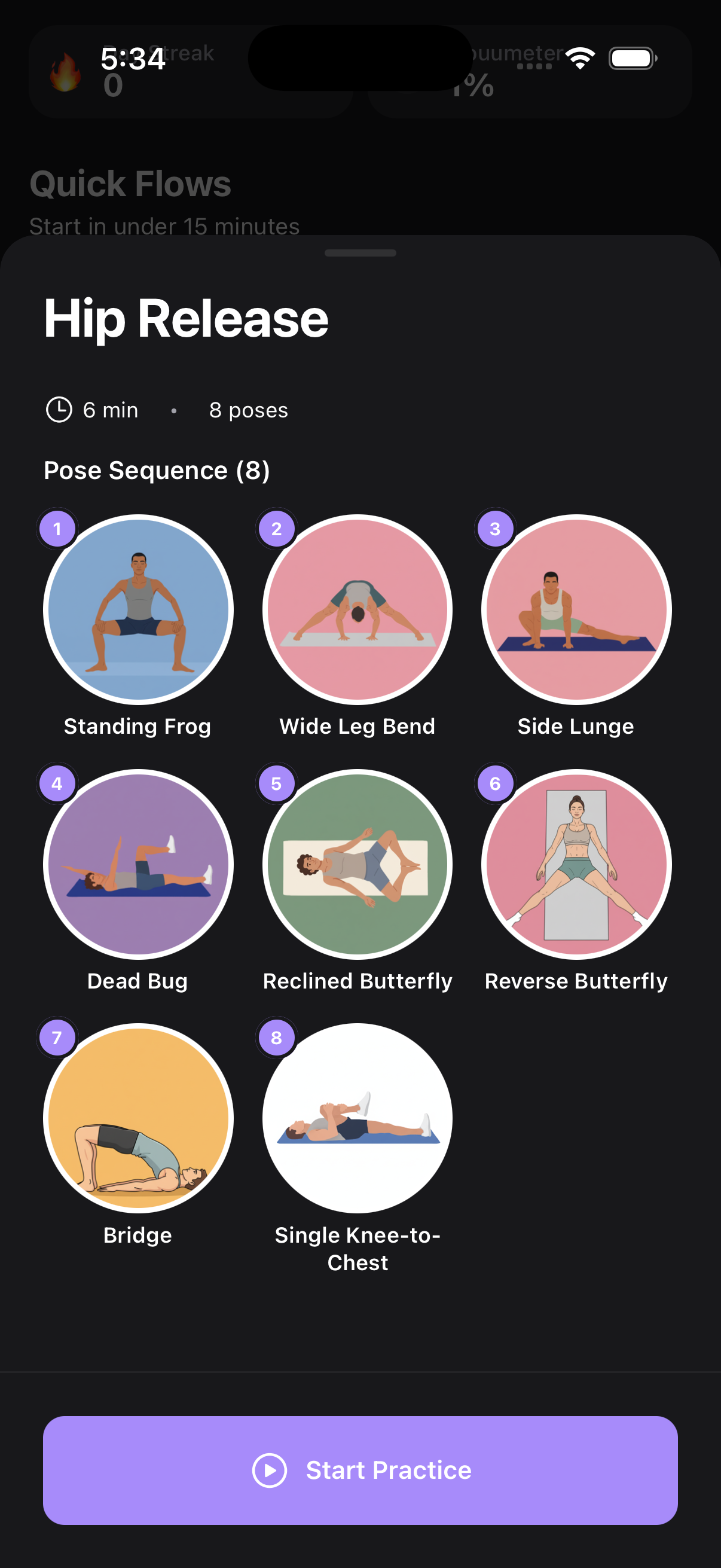View the Reverse Butterfly pose
Screen dimensions: 721x1568
576,864
